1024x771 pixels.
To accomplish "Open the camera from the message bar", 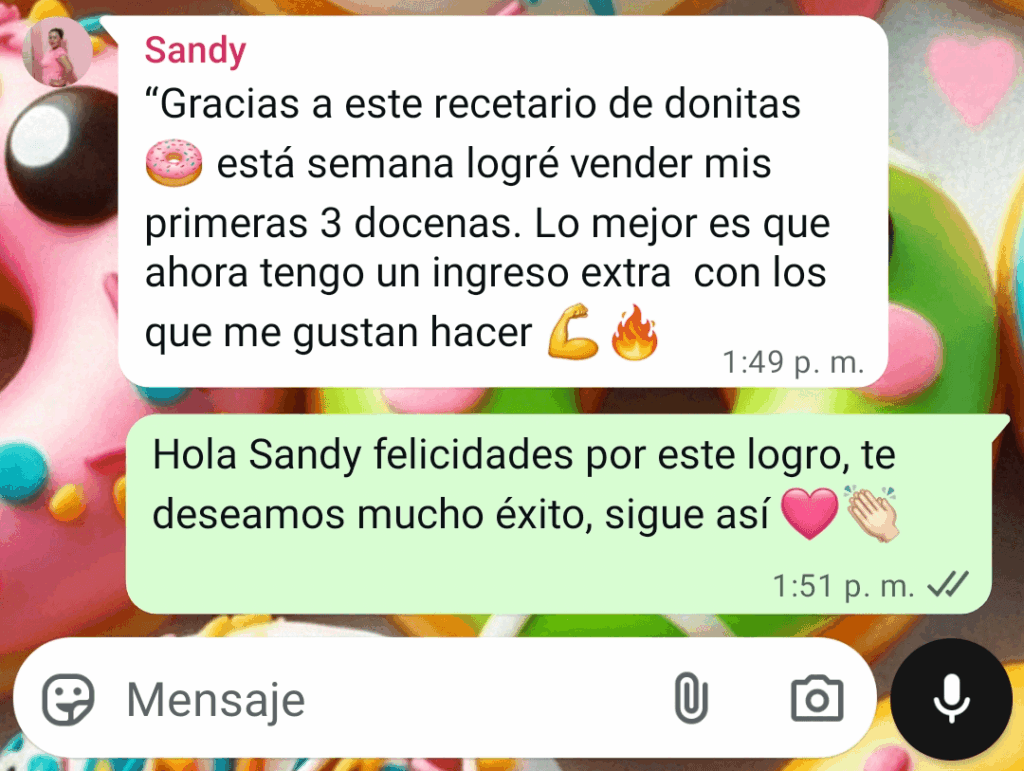I will (x=817, y=698).
